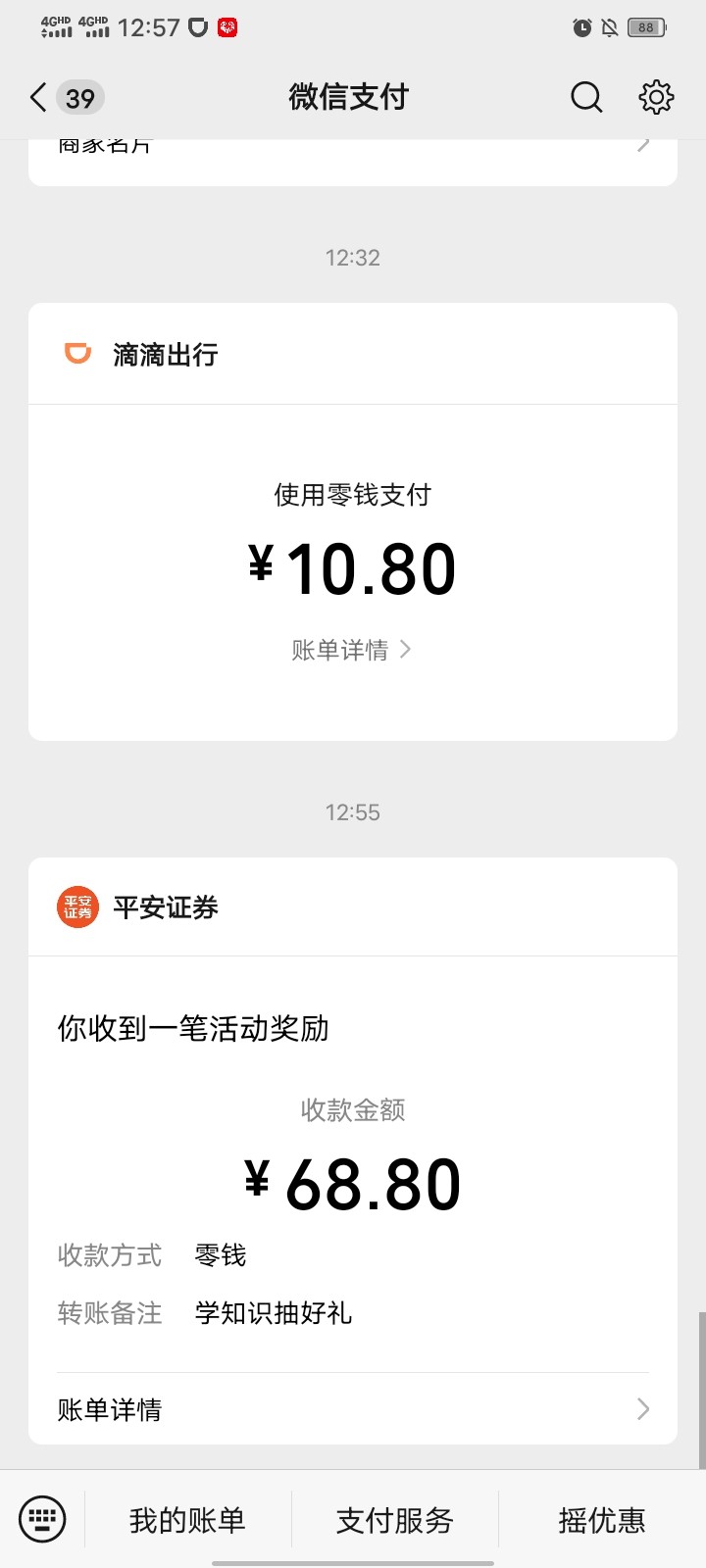Open 摇优惠 menu
This screenshot has width=706, height=1568.
coord(602,1520)
